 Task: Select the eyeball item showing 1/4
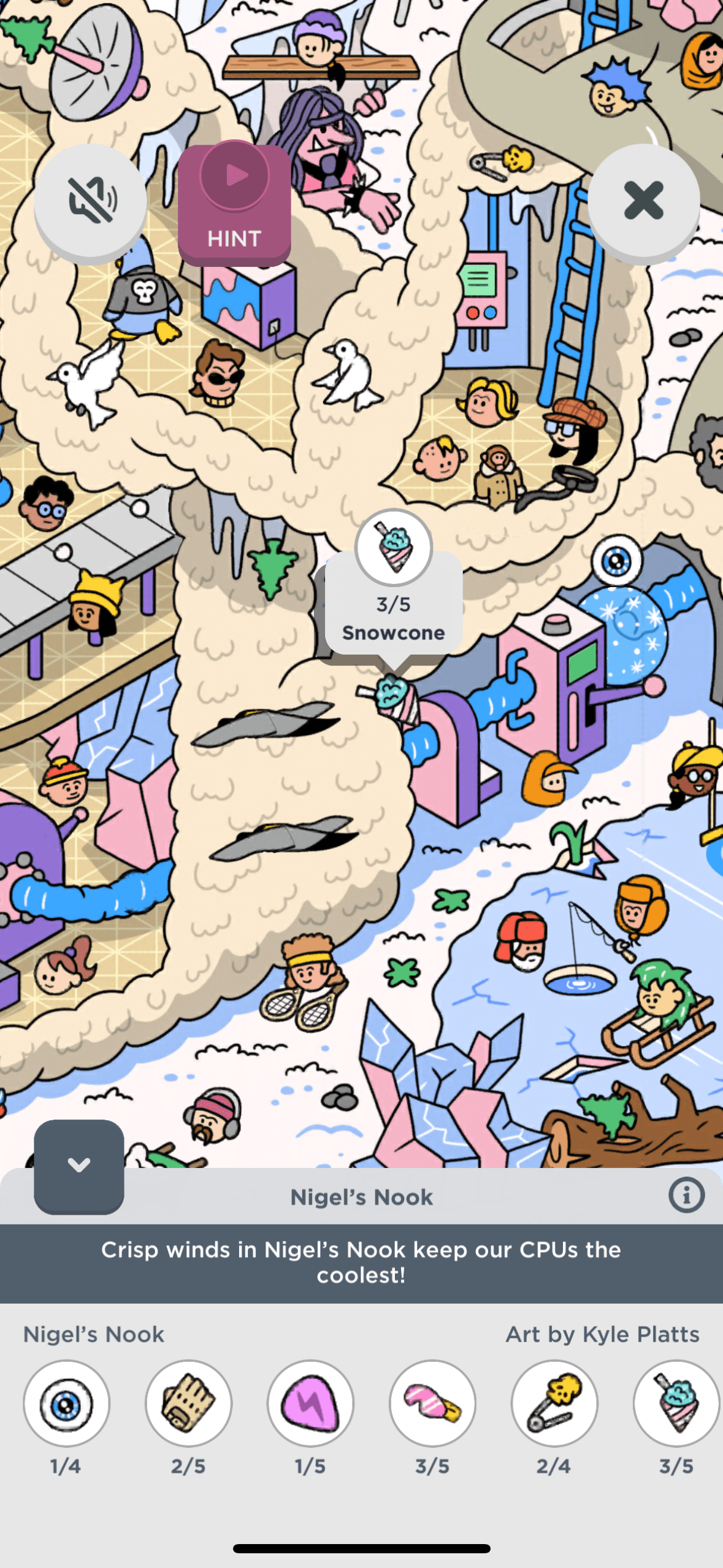coord(66,1404)
